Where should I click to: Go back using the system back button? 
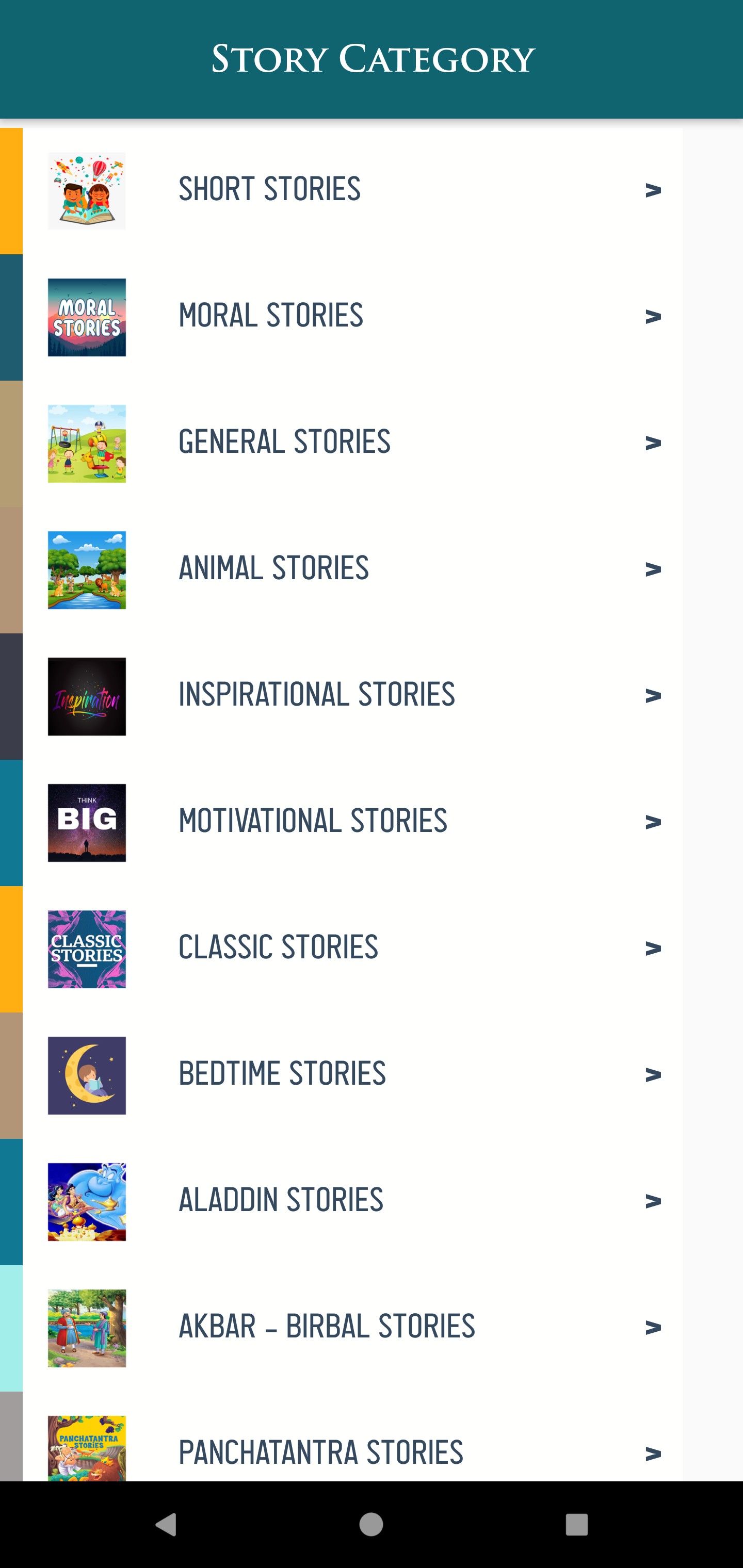click(166, 1524)
